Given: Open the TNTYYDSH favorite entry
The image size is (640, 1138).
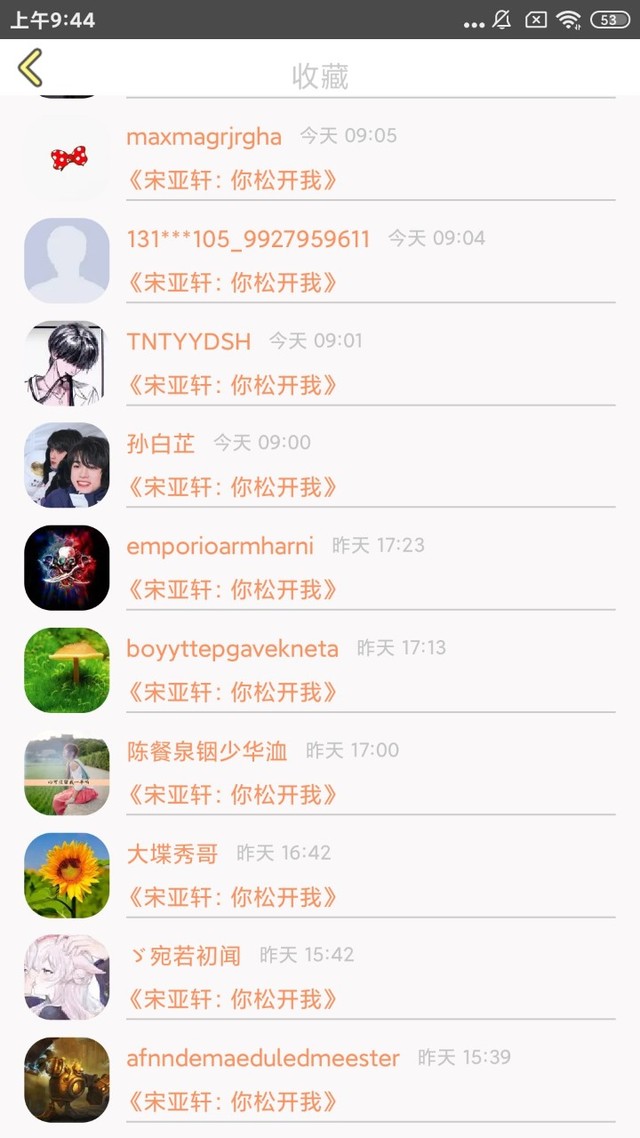Looking at the screenshot, I should 320,362.
